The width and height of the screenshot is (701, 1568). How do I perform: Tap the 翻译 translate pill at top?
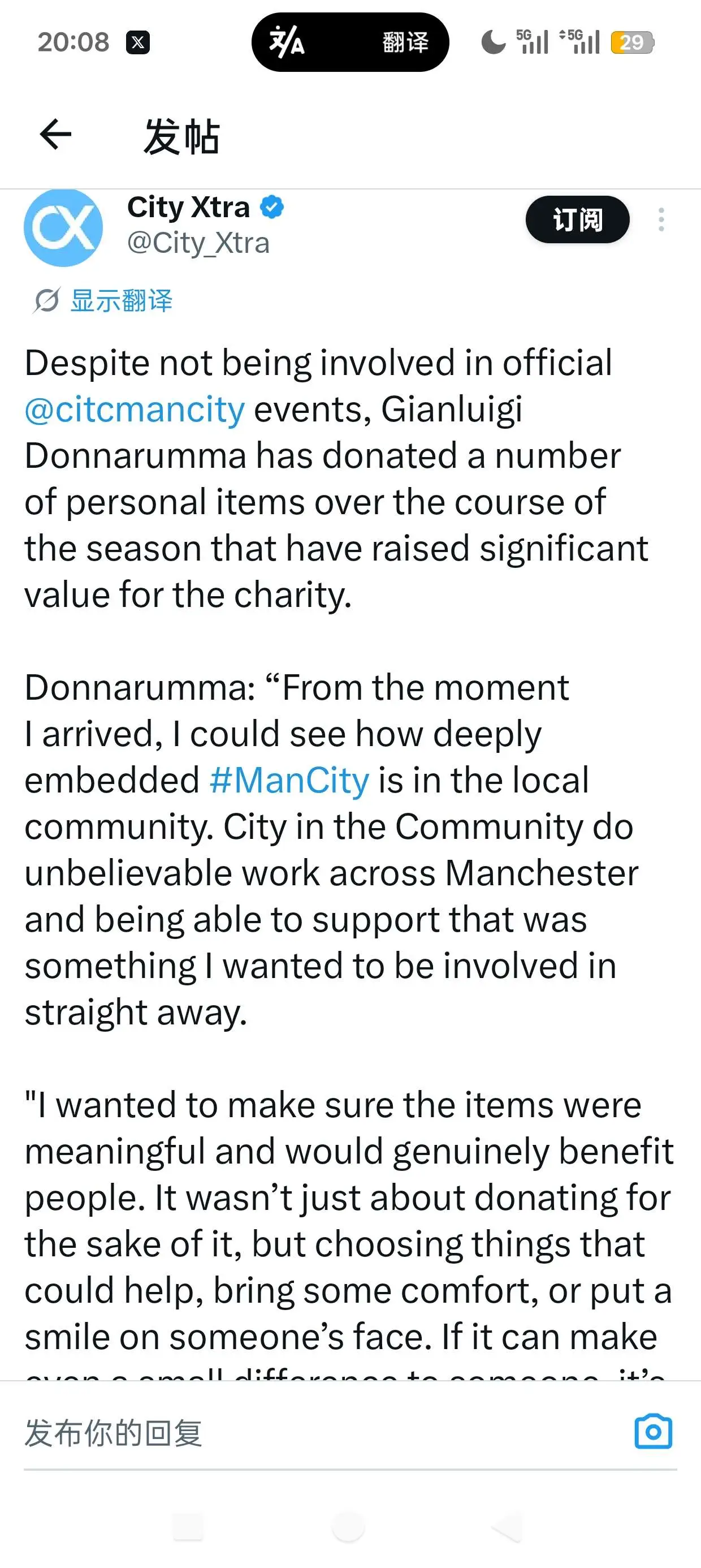coord(350,42)
